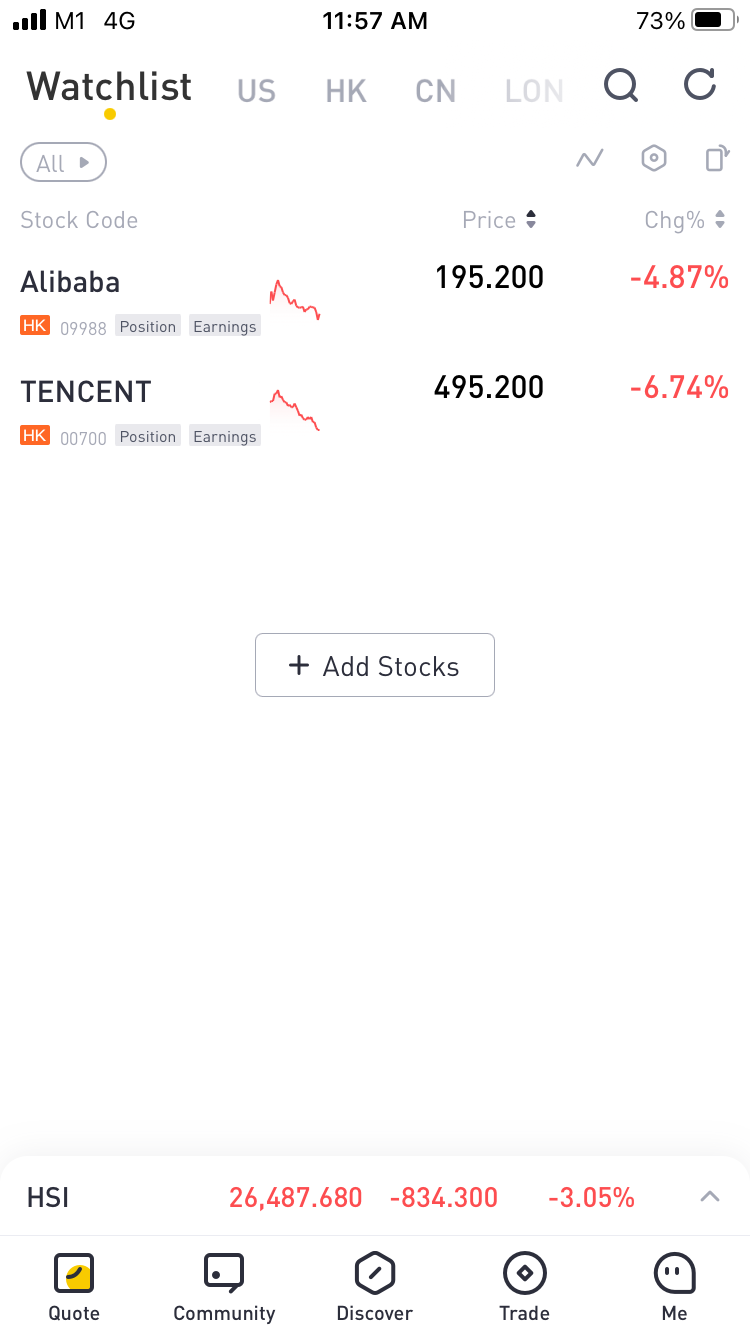Go to the Discover tab
This screenshot has height=1334, width=750.
coord(375,1288)
